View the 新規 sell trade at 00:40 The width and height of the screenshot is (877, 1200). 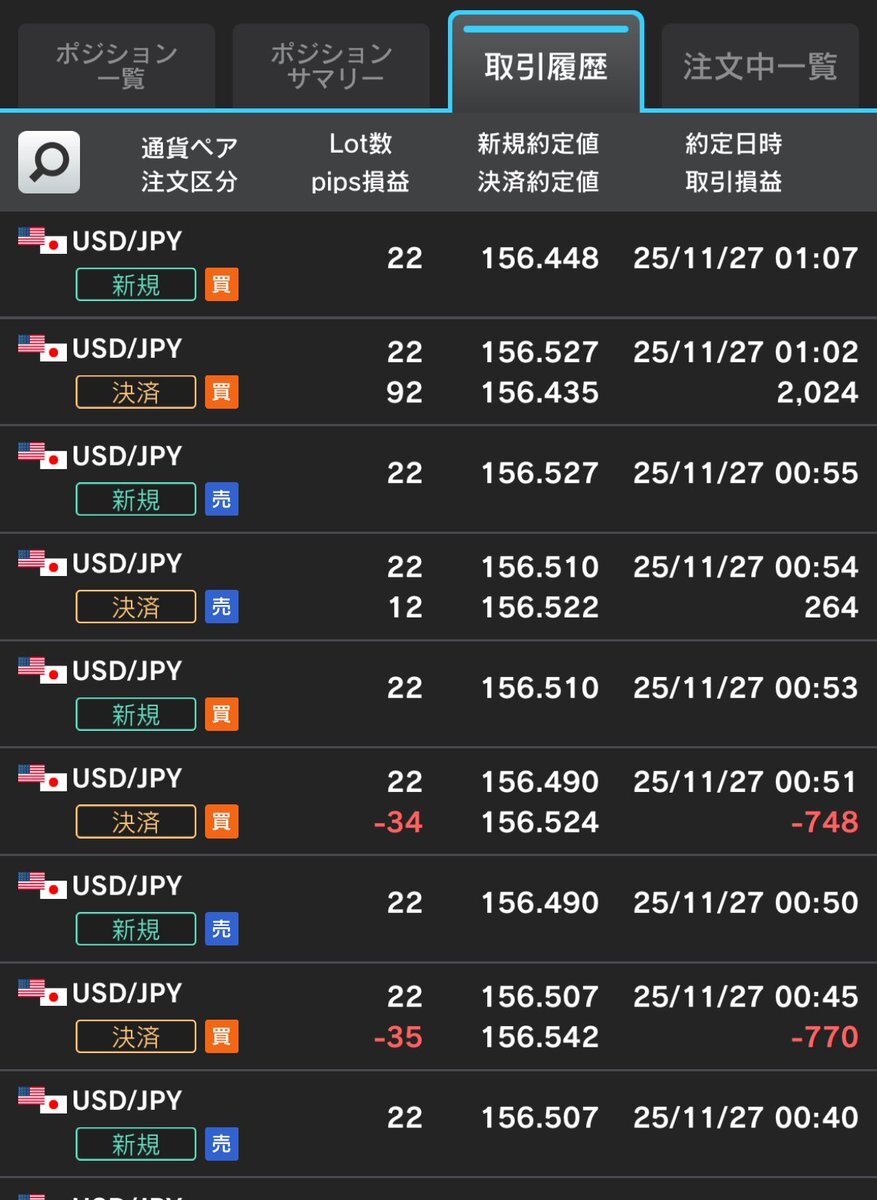pyautogui.click(x=438, y=1124)
